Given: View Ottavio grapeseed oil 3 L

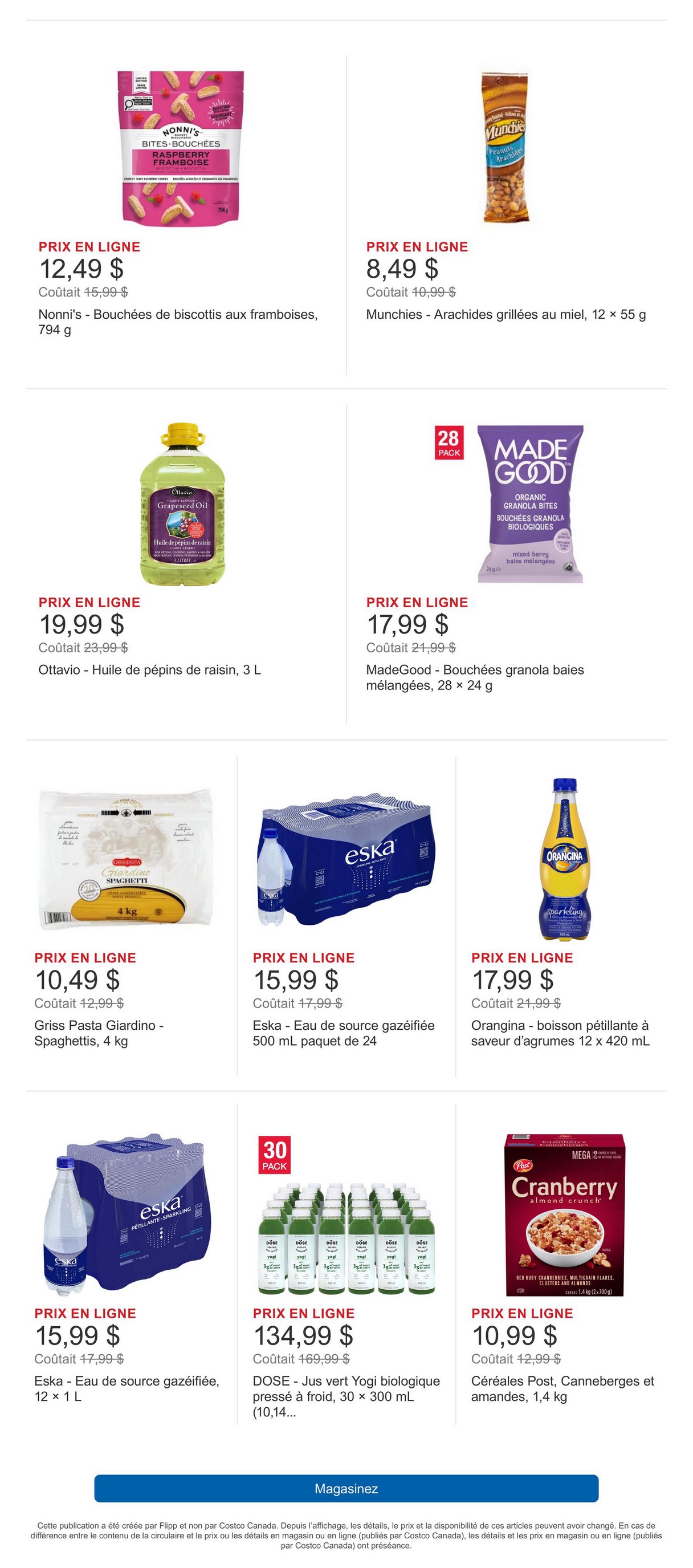Looking at the screenshot, I should click(x=182, y=503).
